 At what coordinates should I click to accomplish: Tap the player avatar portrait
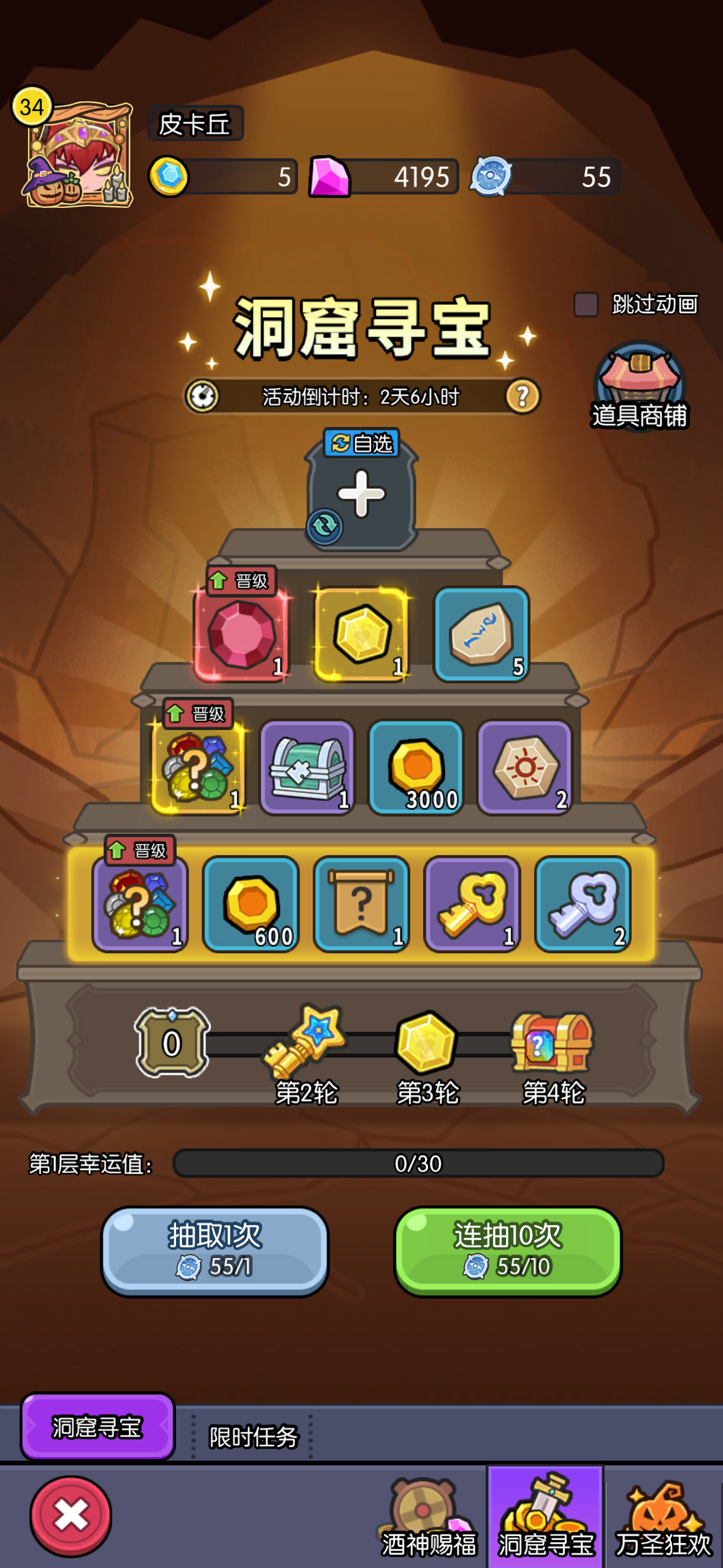[80, 153]
